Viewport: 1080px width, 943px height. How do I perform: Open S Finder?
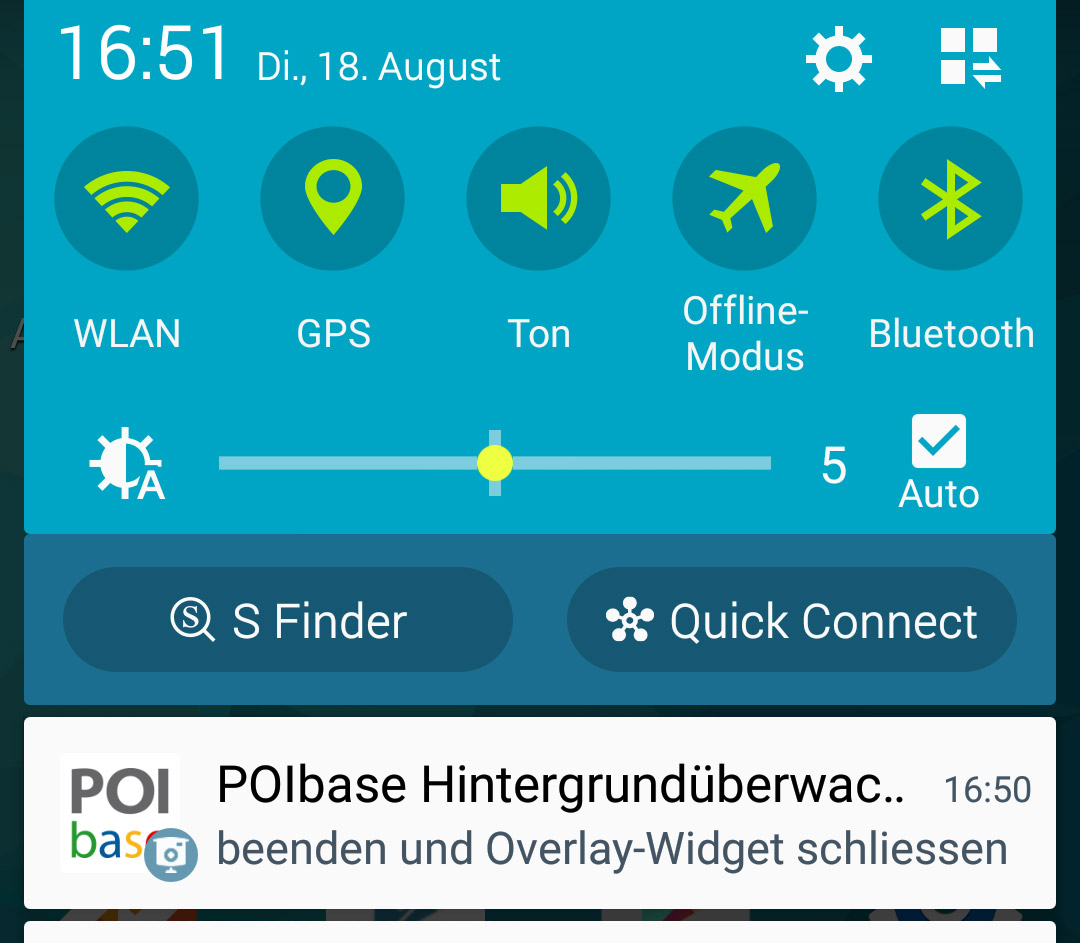pos(288,621)
